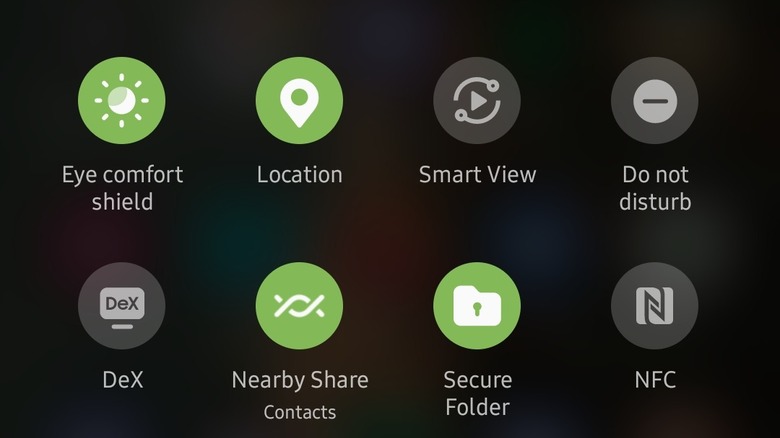Viewport: 780px width, 438px height.
Task: Switch on NFC
Action: pos(655,306)
